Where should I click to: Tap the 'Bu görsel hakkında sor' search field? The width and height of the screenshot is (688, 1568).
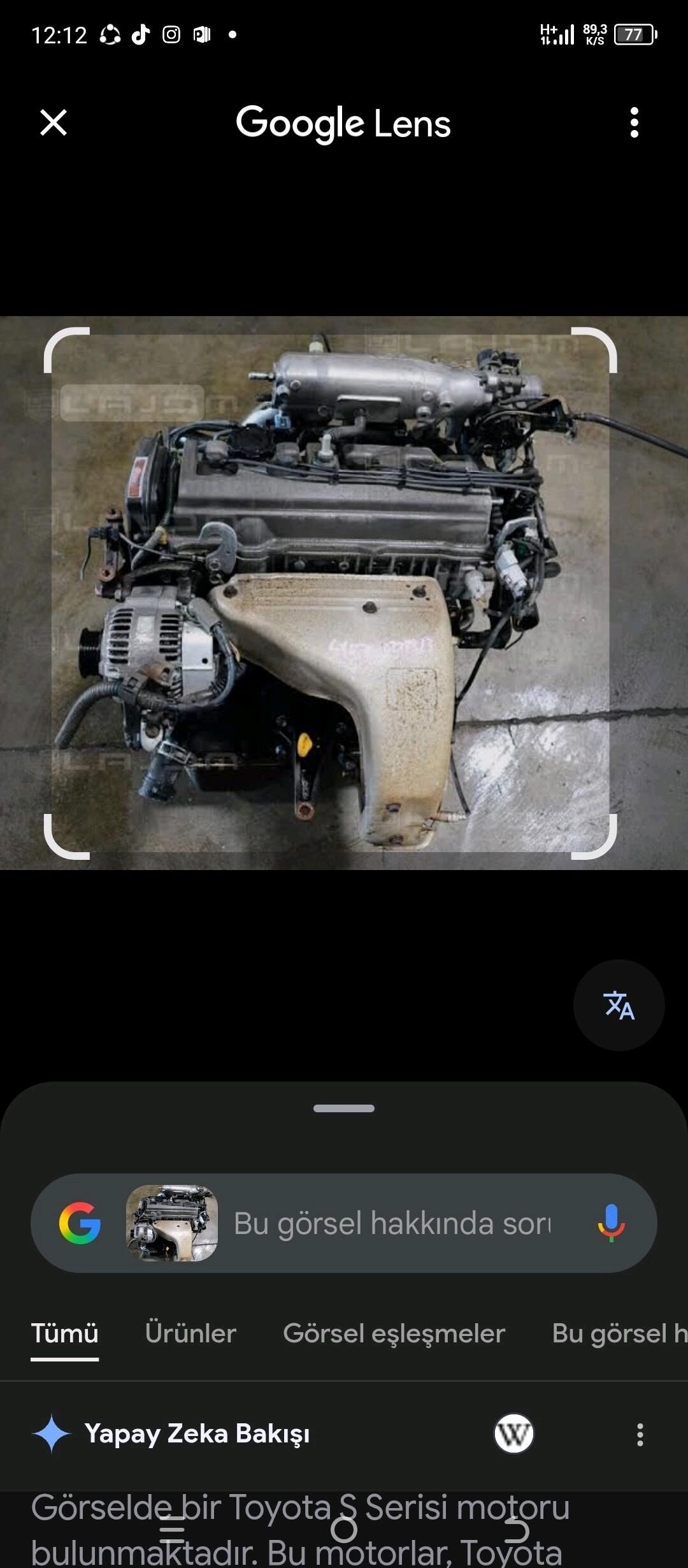[392, 1223]
